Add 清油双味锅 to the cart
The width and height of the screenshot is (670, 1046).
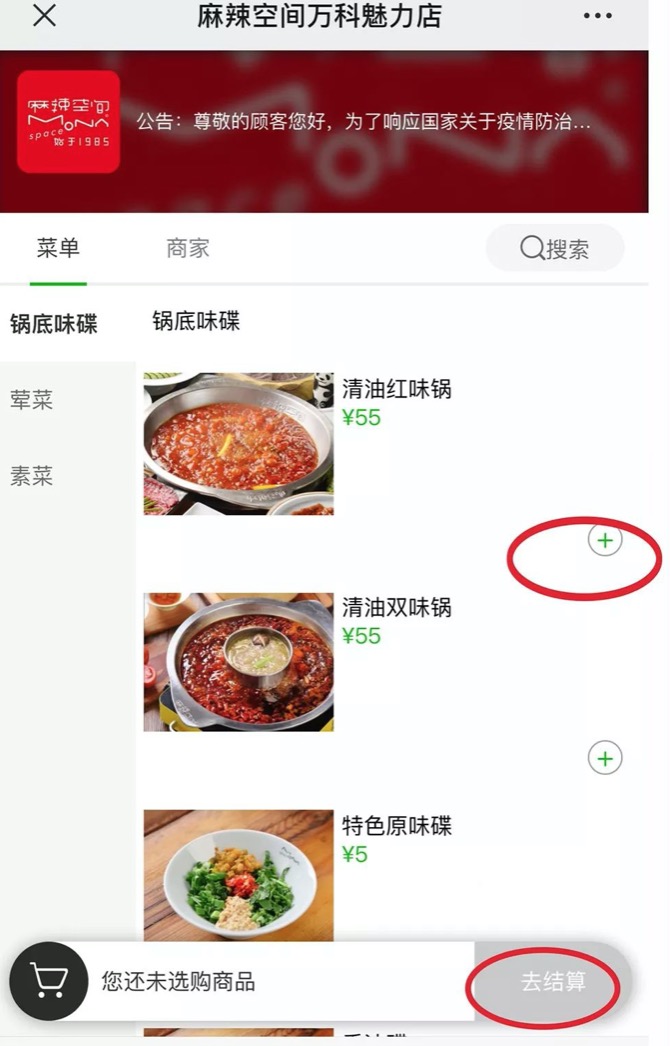(604, 758)
